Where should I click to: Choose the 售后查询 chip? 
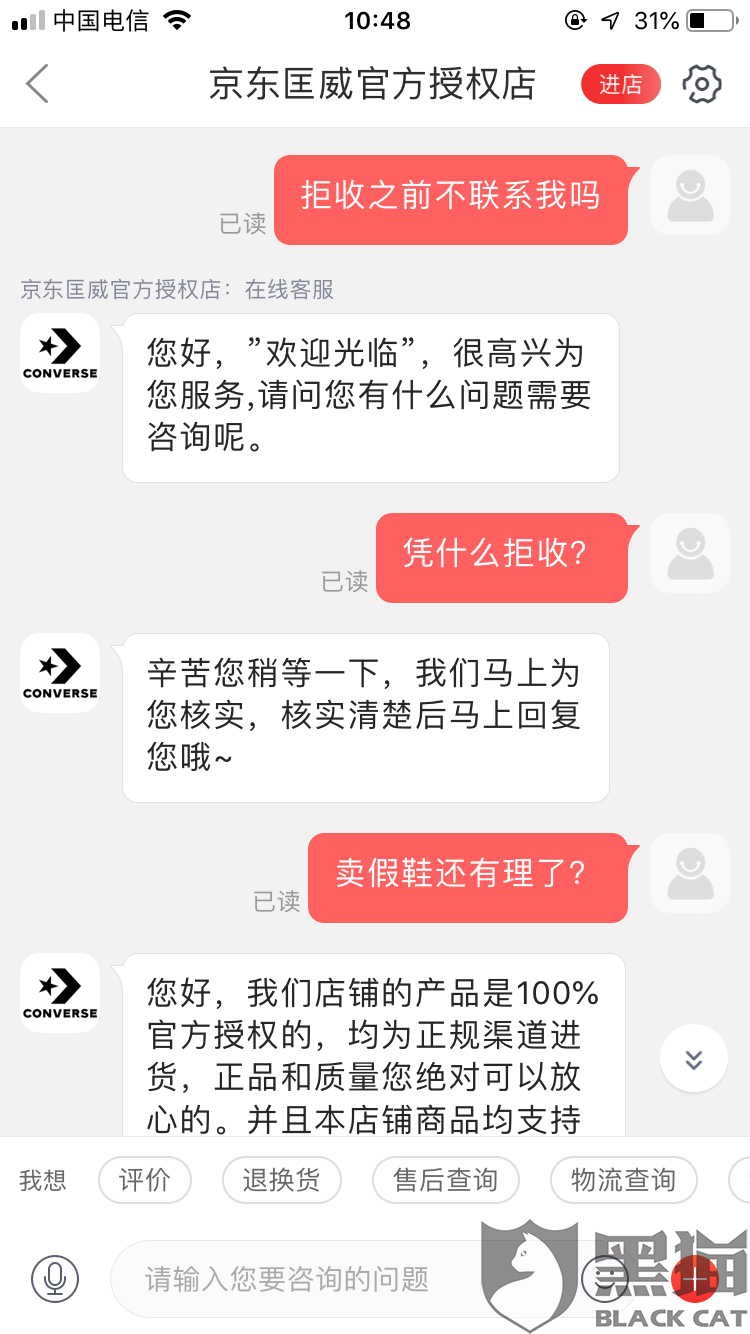(445, 1181)
